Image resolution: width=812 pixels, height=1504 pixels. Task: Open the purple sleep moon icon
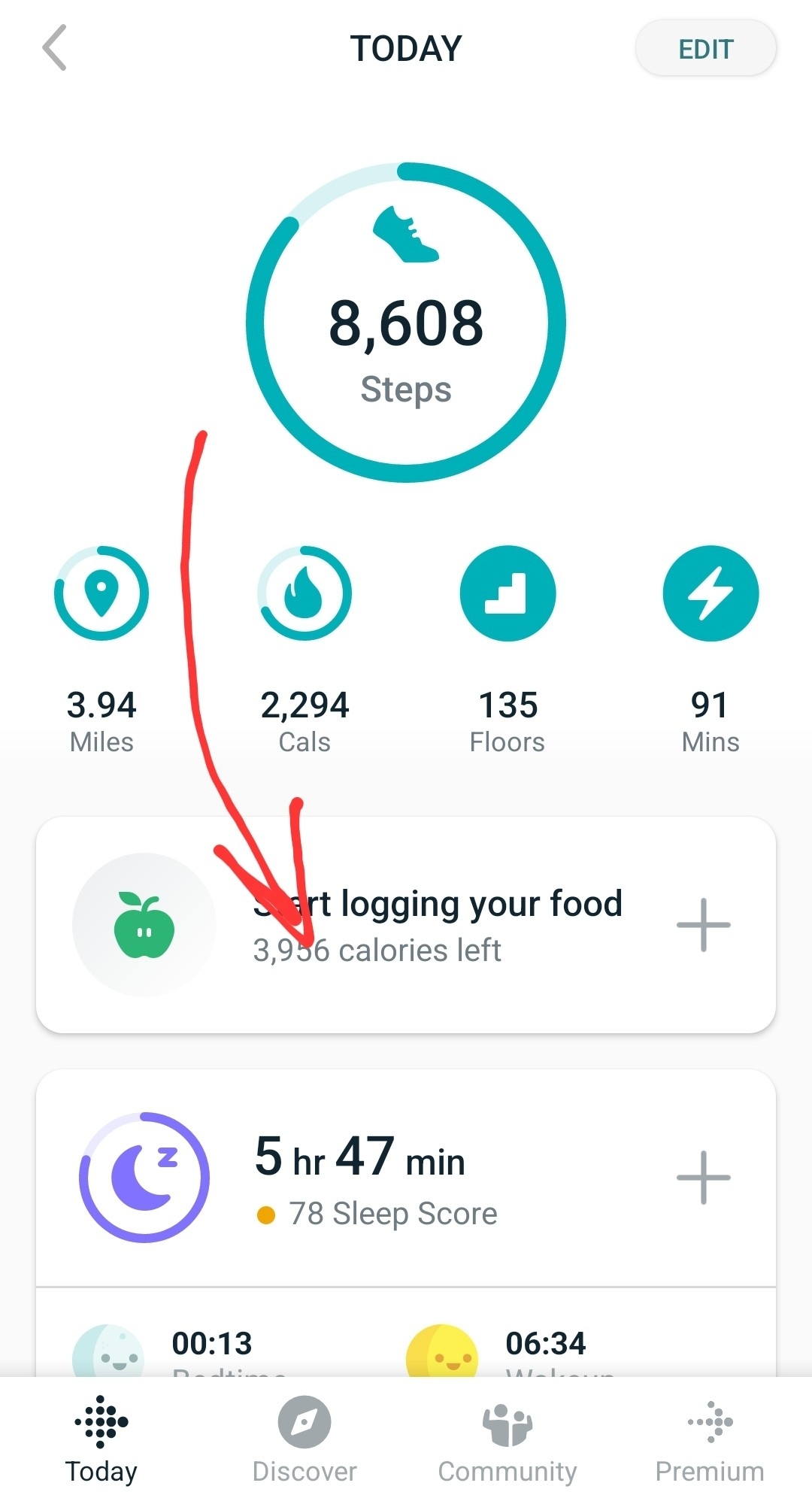pyautogui.click(x=143, y=1177)
